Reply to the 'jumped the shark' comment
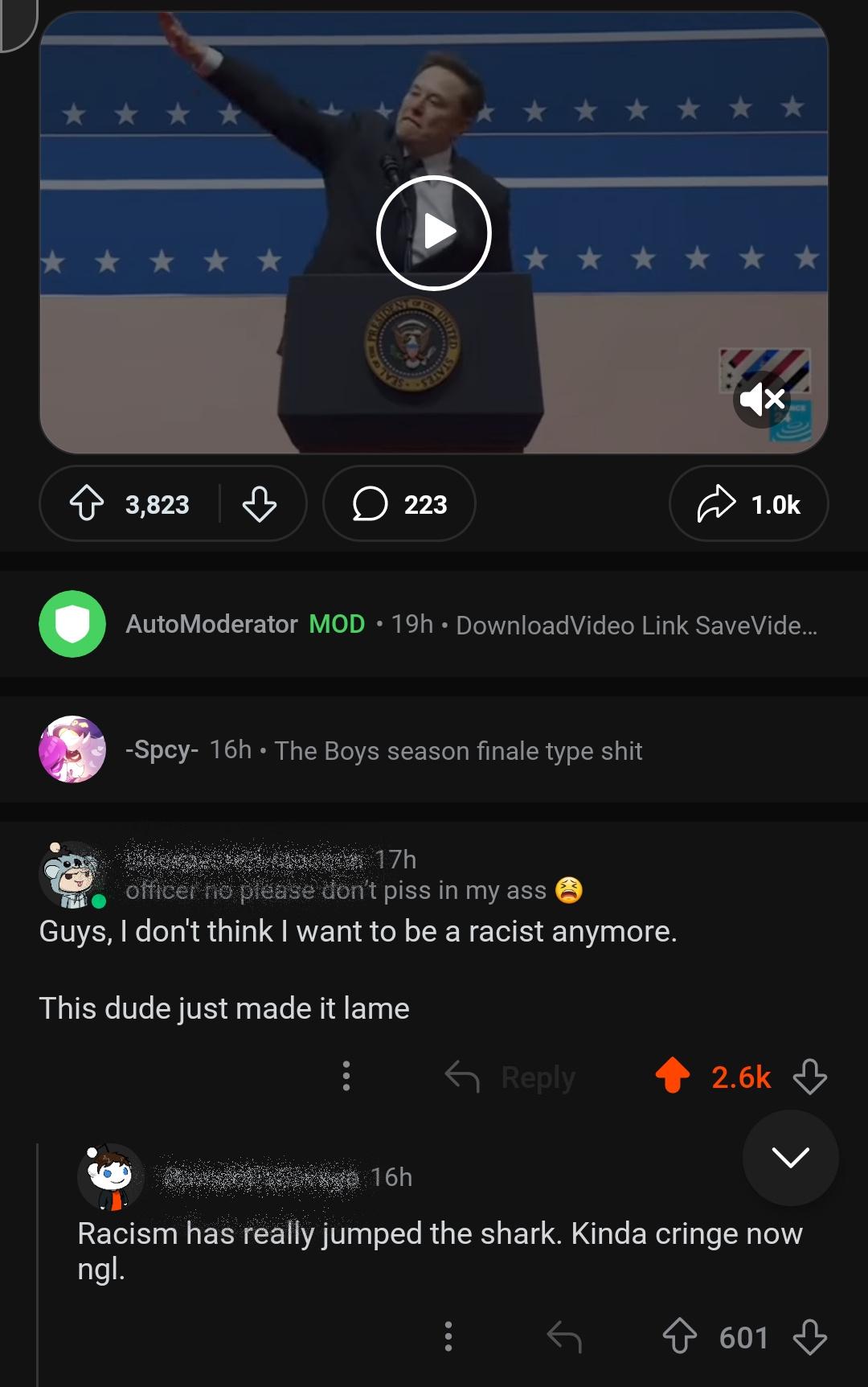The width and height of the screenshot is (868, 1387). pos(564,1336)
